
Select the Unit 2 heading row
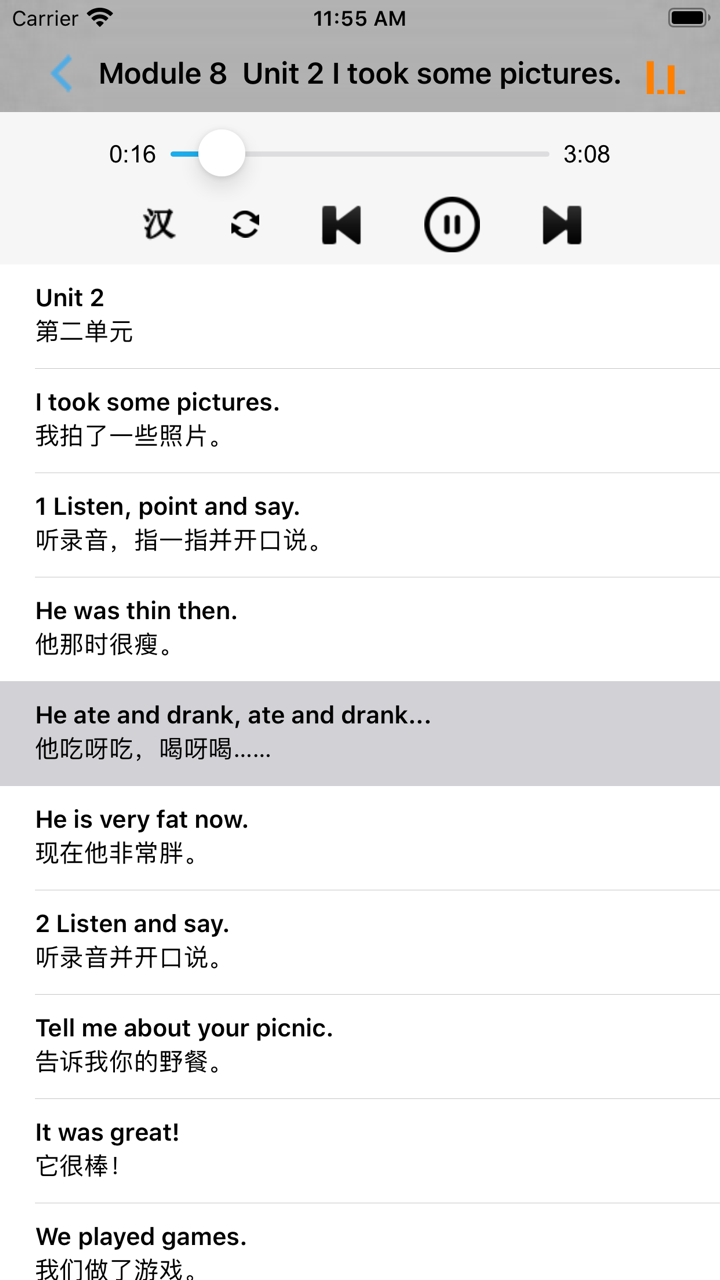360,313
